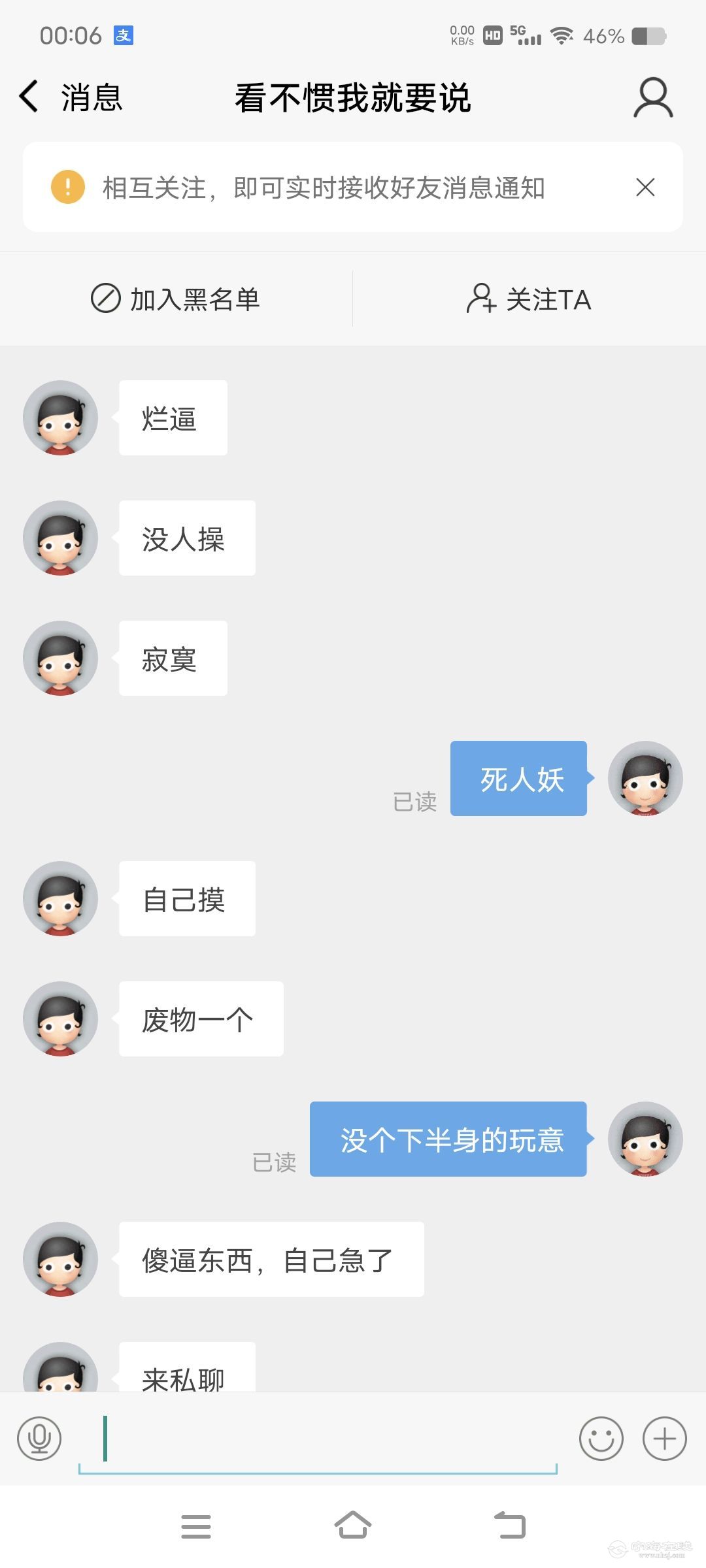Open the contact profile icon
Screen dimensions: 706x1568
[x=652, y=98]
